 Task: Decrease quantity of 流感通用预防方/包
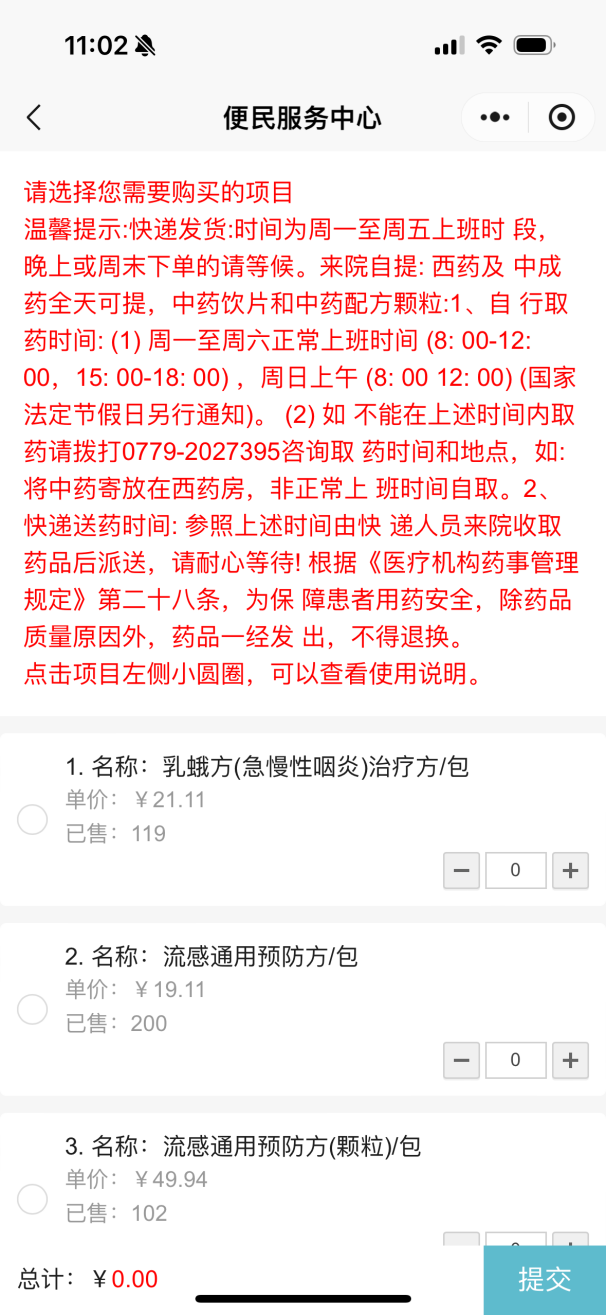click(461, 1060)
